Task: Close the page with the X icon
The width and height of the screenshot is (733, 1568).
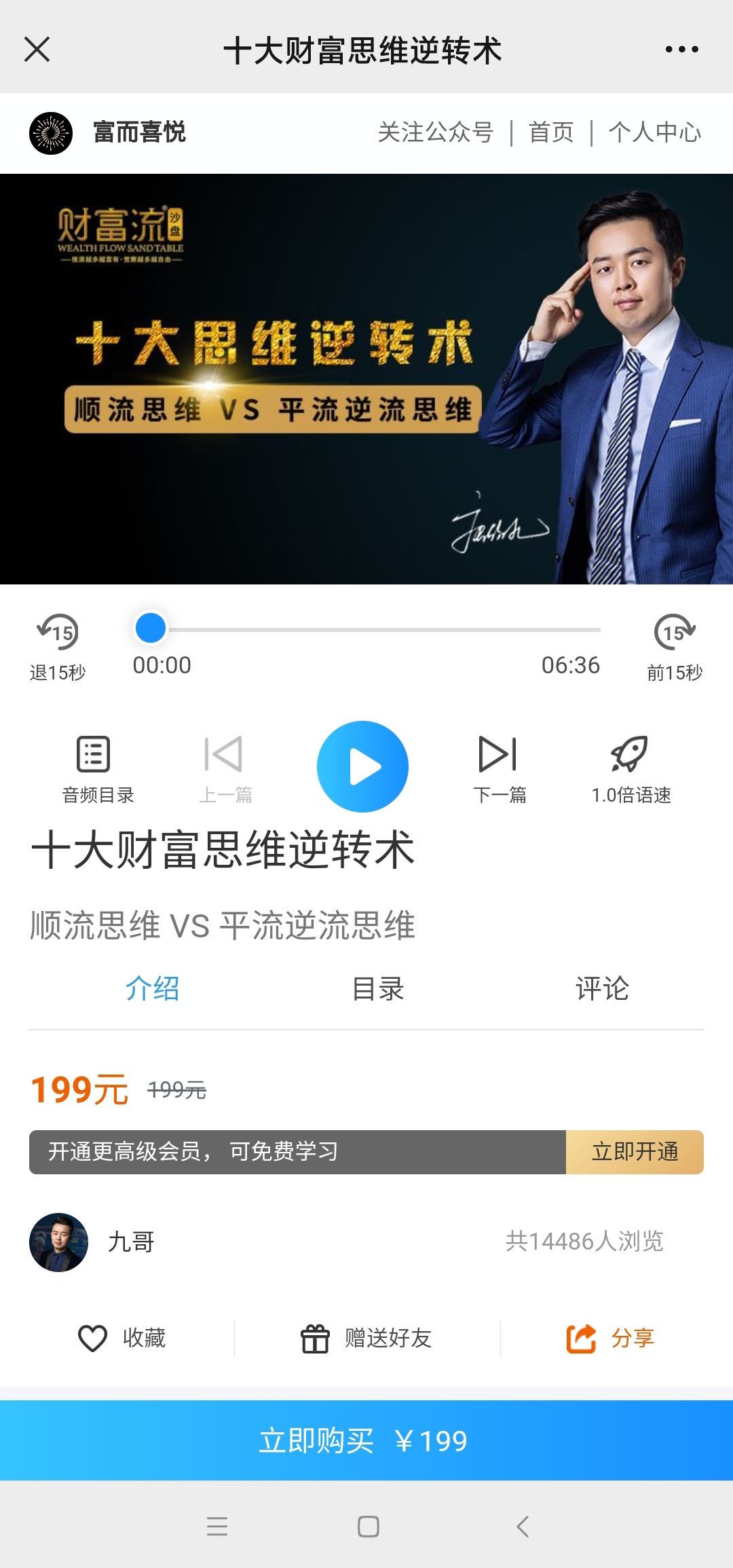Action: (x=37, y=50)
